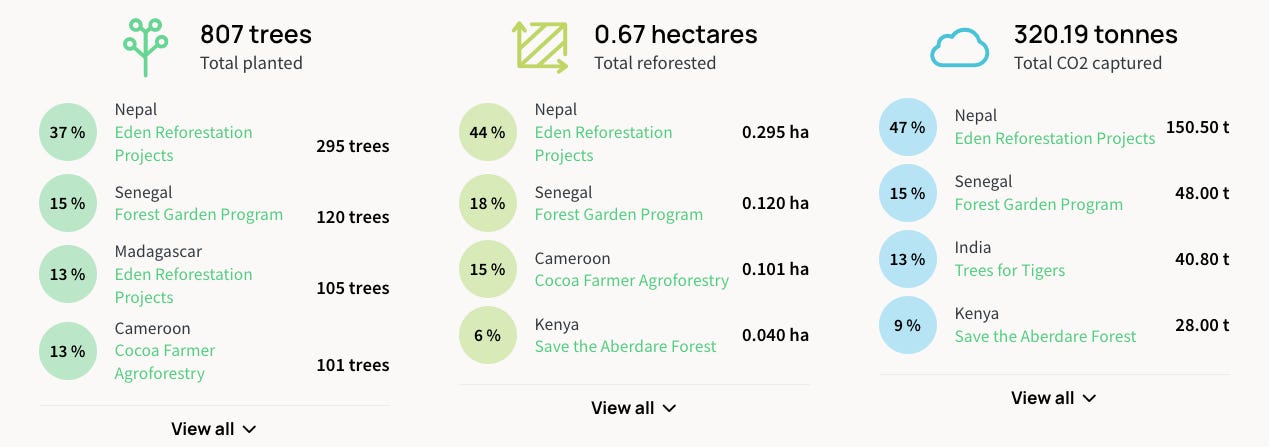Open Save the Aberdare Forest in 0.040 ha row
Screen dimensions: 1269x447
pos(625,347)
